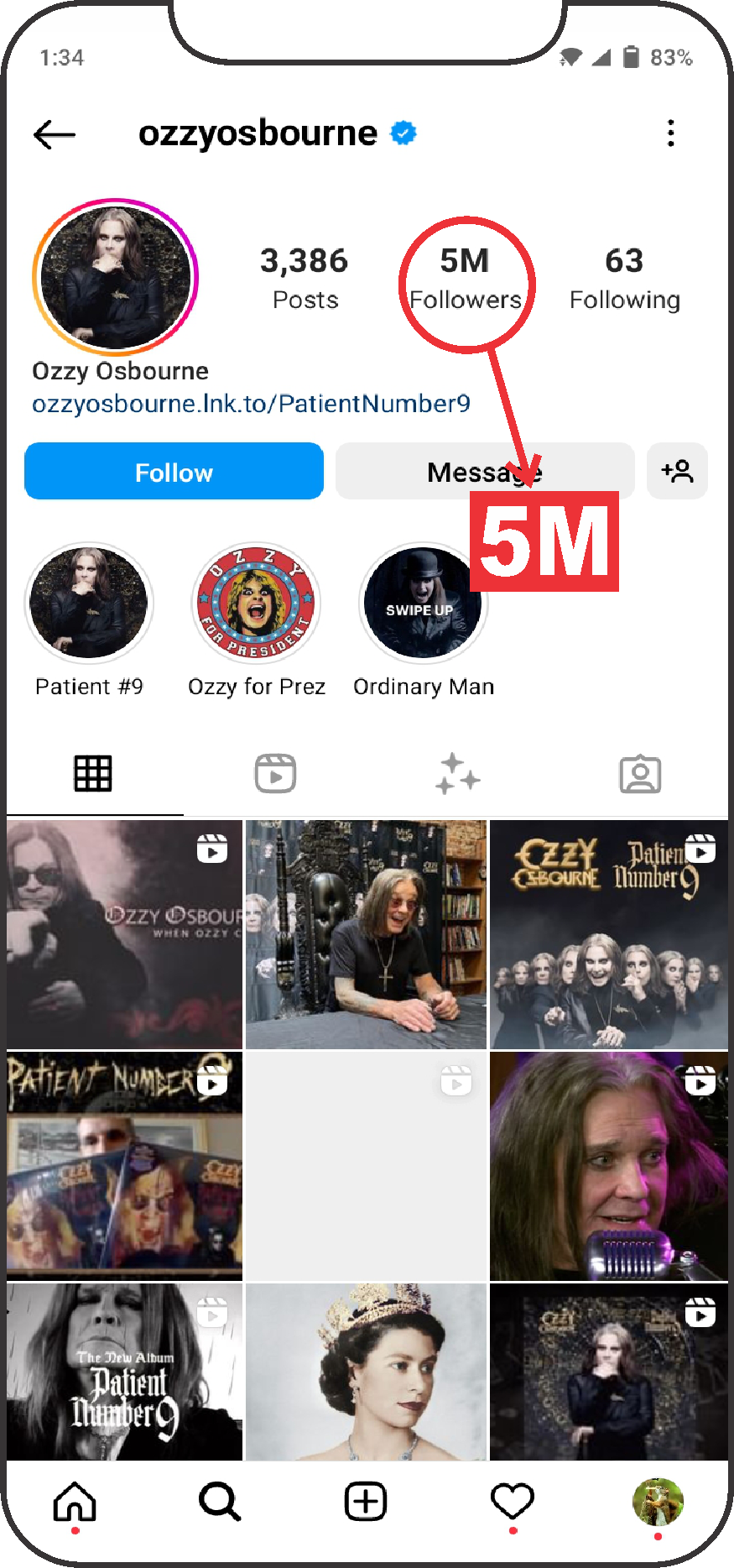Screen dimensions: 734x1568
Task: Open the three-dot overflow menu
Action: [x=670, y=133]
